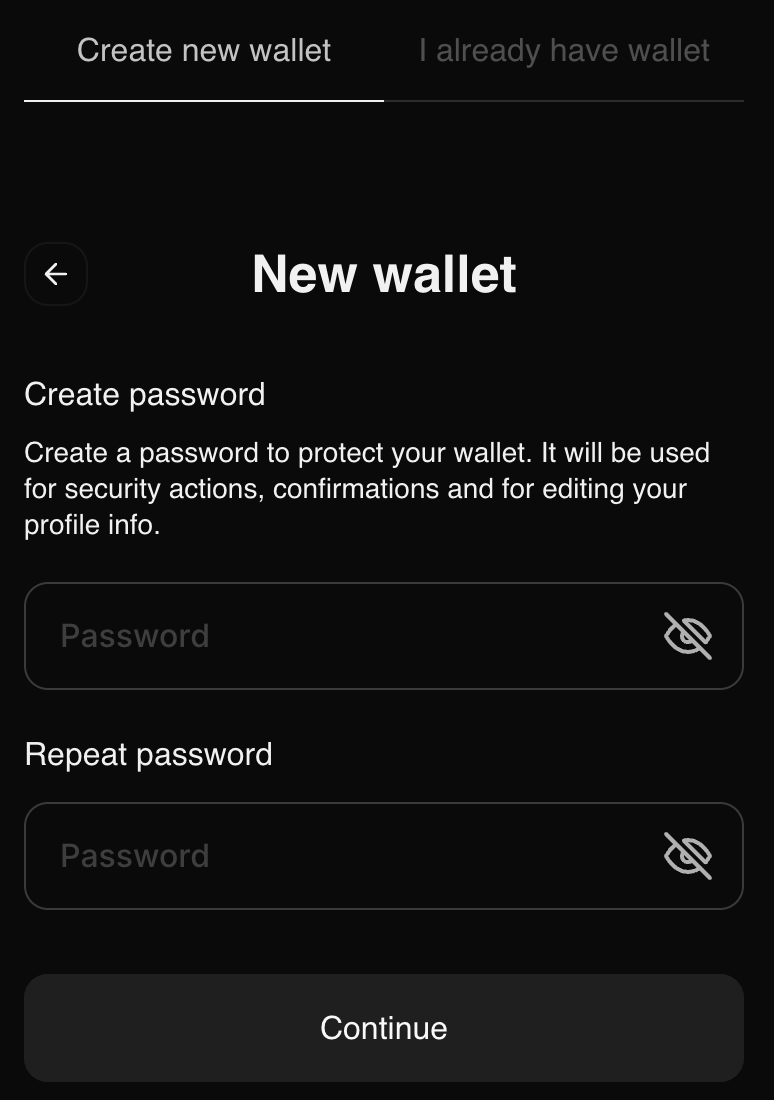Focus the Create password field
This screenshot has height=1100, width=774.
click(340, 636)
